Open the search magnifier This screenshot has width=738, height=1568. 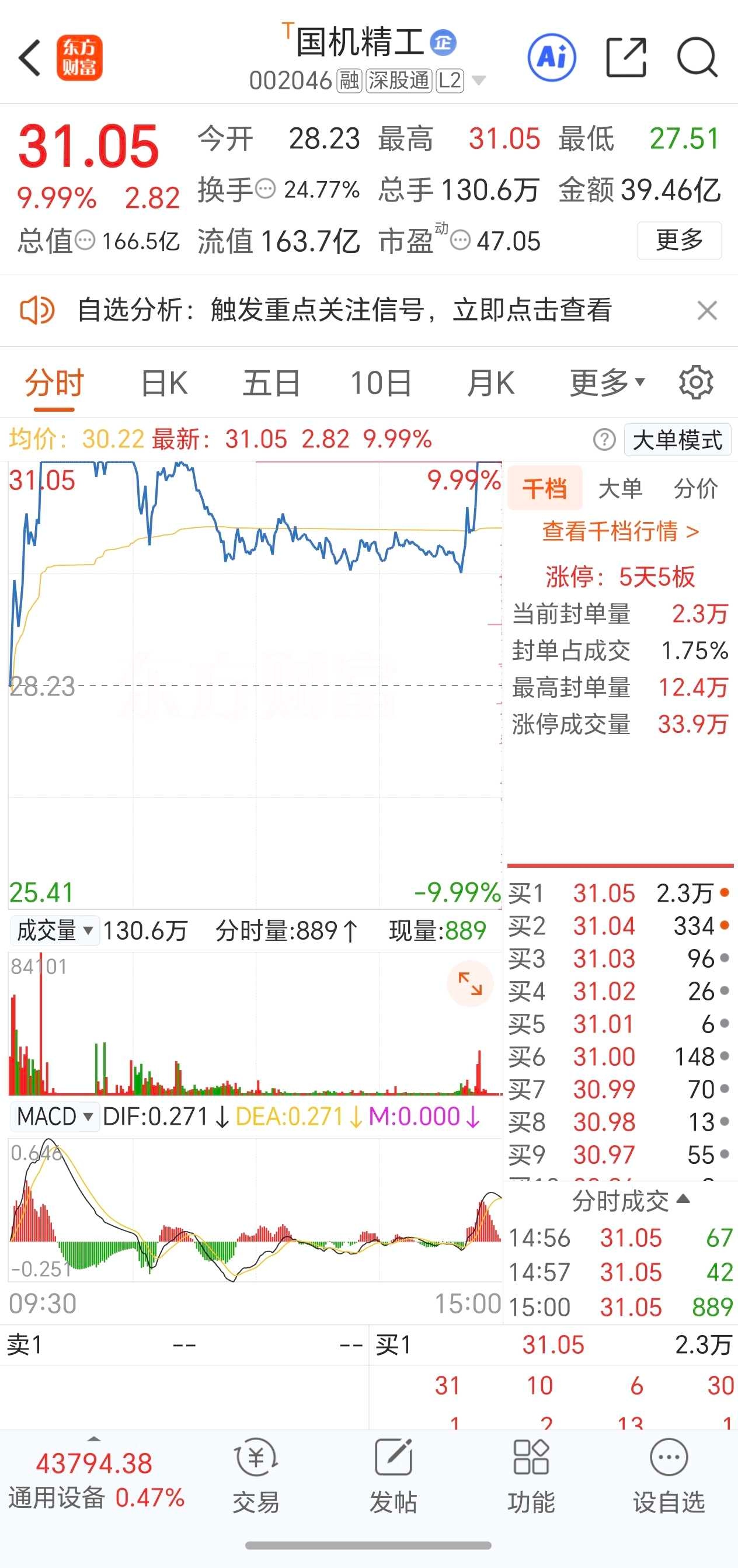point(697,58)
